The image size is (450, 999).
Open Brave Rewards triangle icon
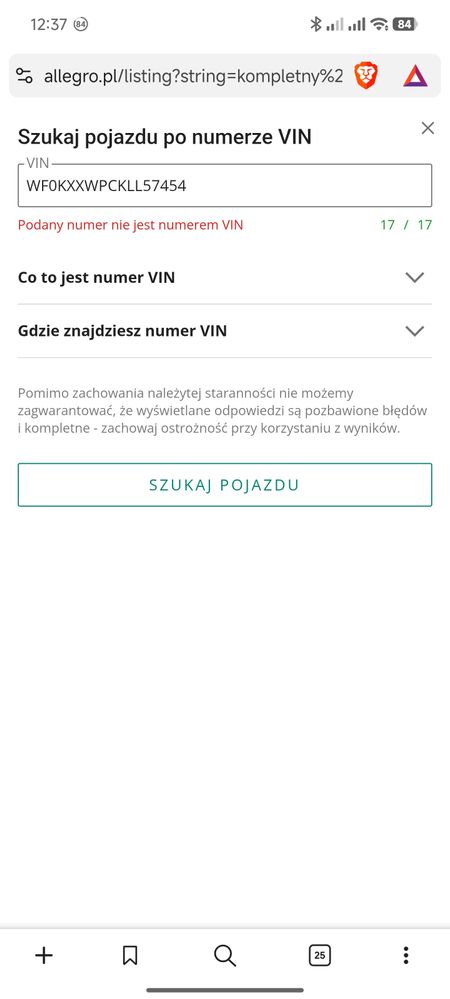[x=415, y=76]
